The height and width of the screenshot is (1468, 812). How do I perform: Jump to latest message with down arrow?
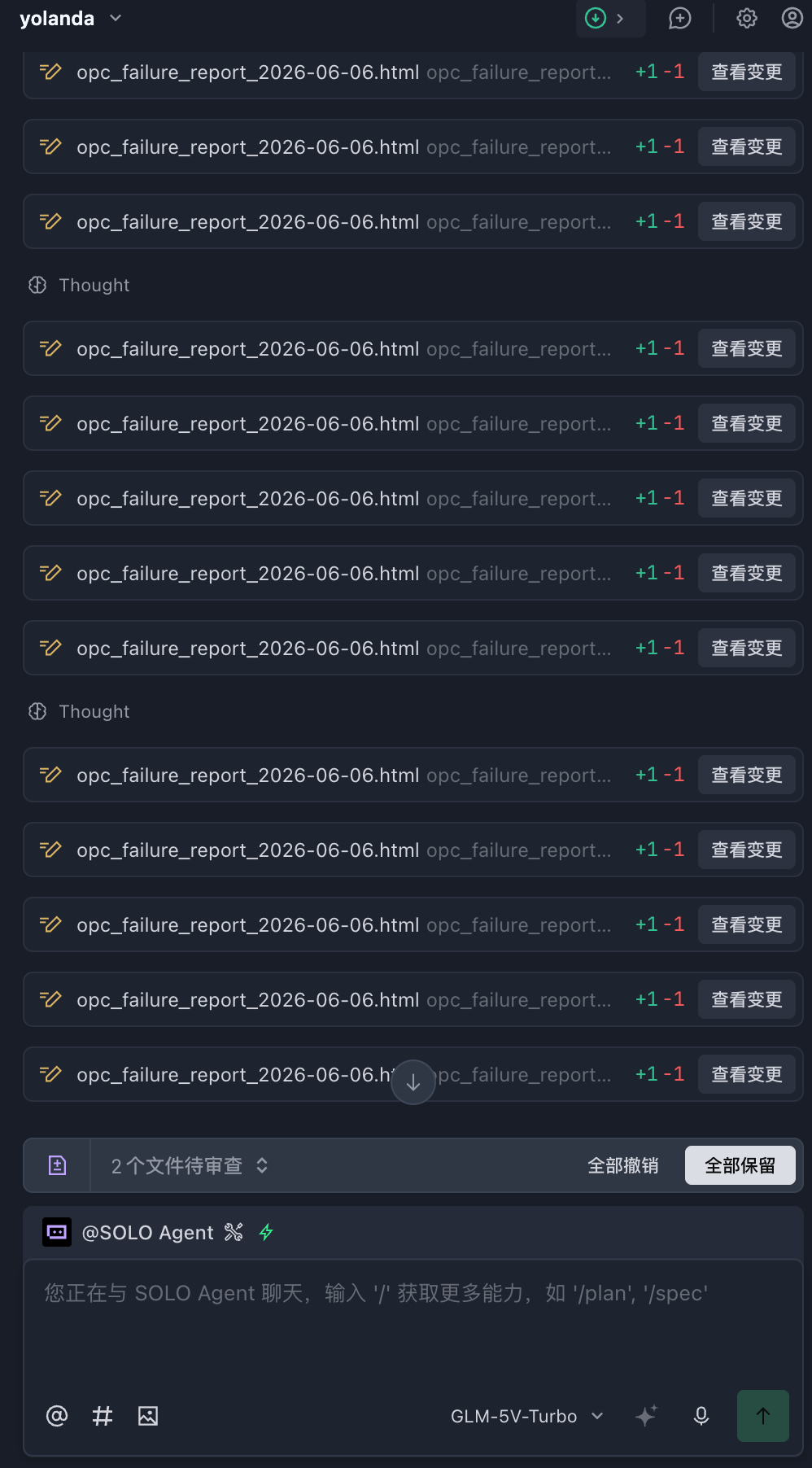tap(413, 1082)
